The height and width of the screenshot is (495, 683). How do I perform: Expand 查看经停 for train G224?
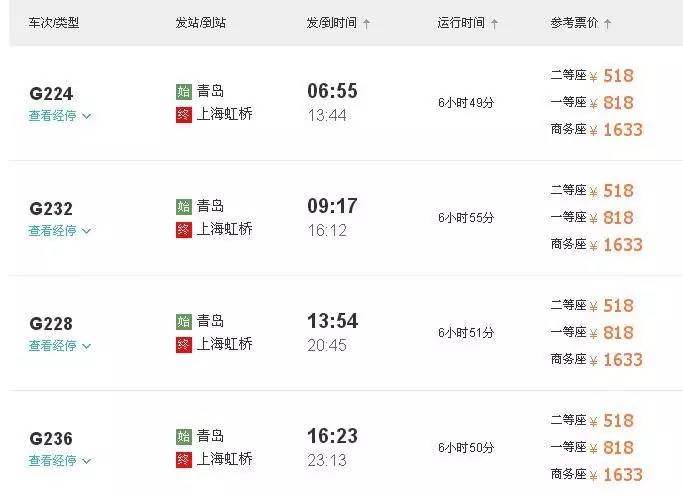click(x=59, y=116)
